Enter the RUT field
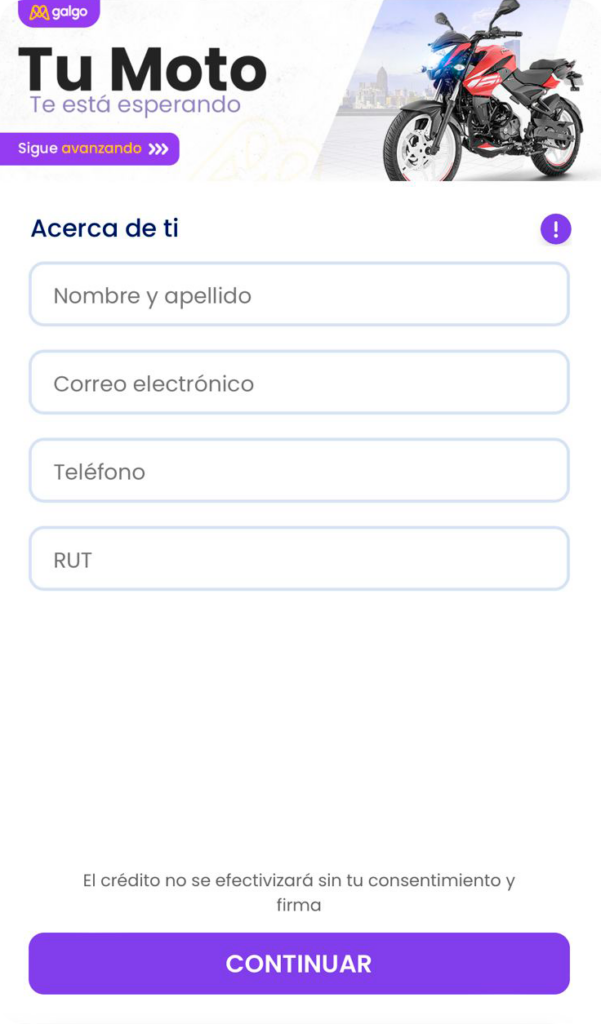Viewport: 601px width, 1024px height. [299, 559]
